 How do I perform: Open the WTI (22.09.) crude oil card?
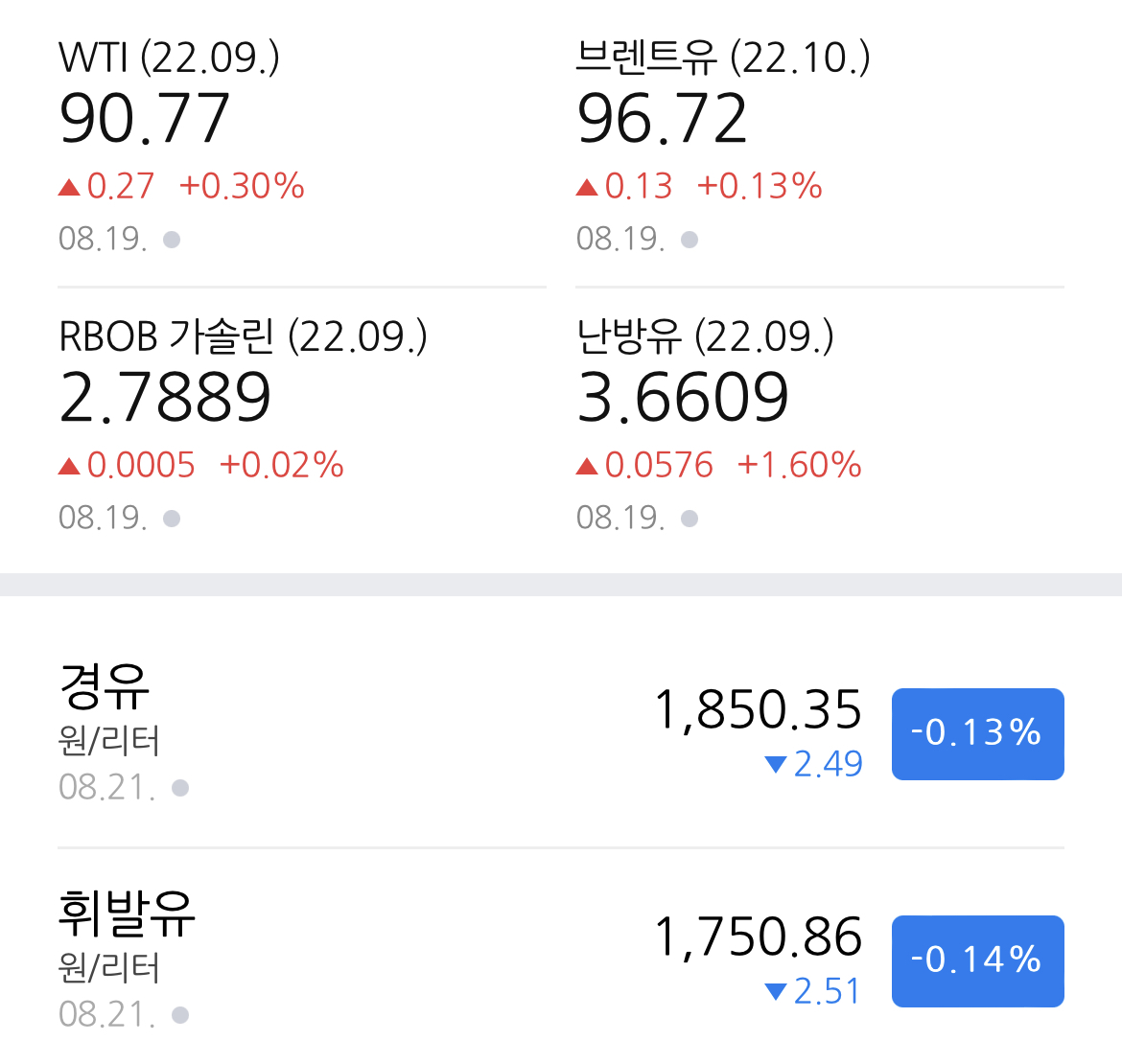(301, 147)
